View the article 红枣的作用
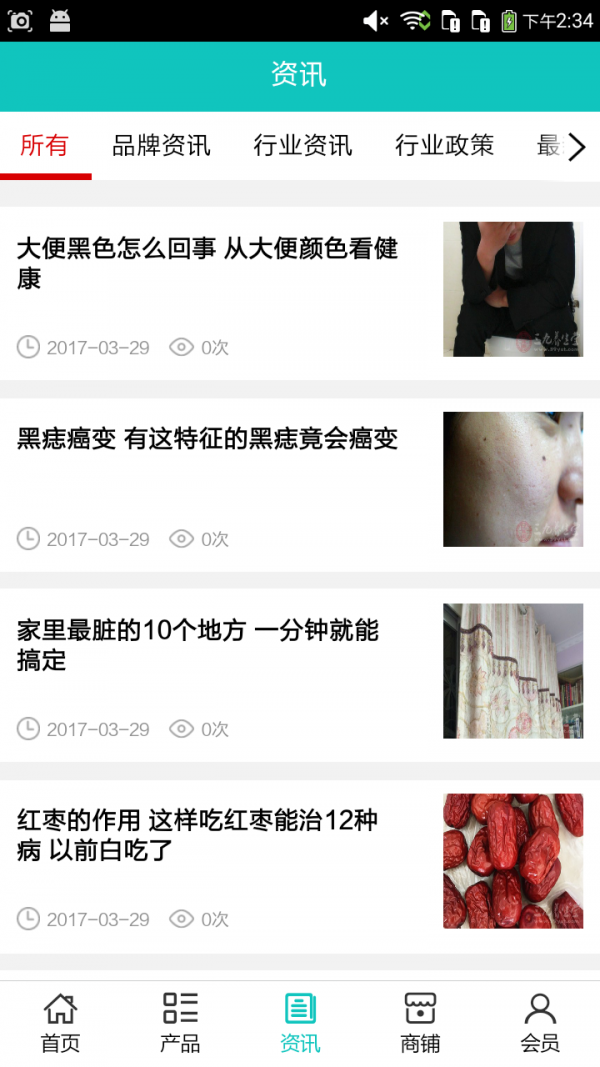The image size is (600, 1067). point(198,835)
